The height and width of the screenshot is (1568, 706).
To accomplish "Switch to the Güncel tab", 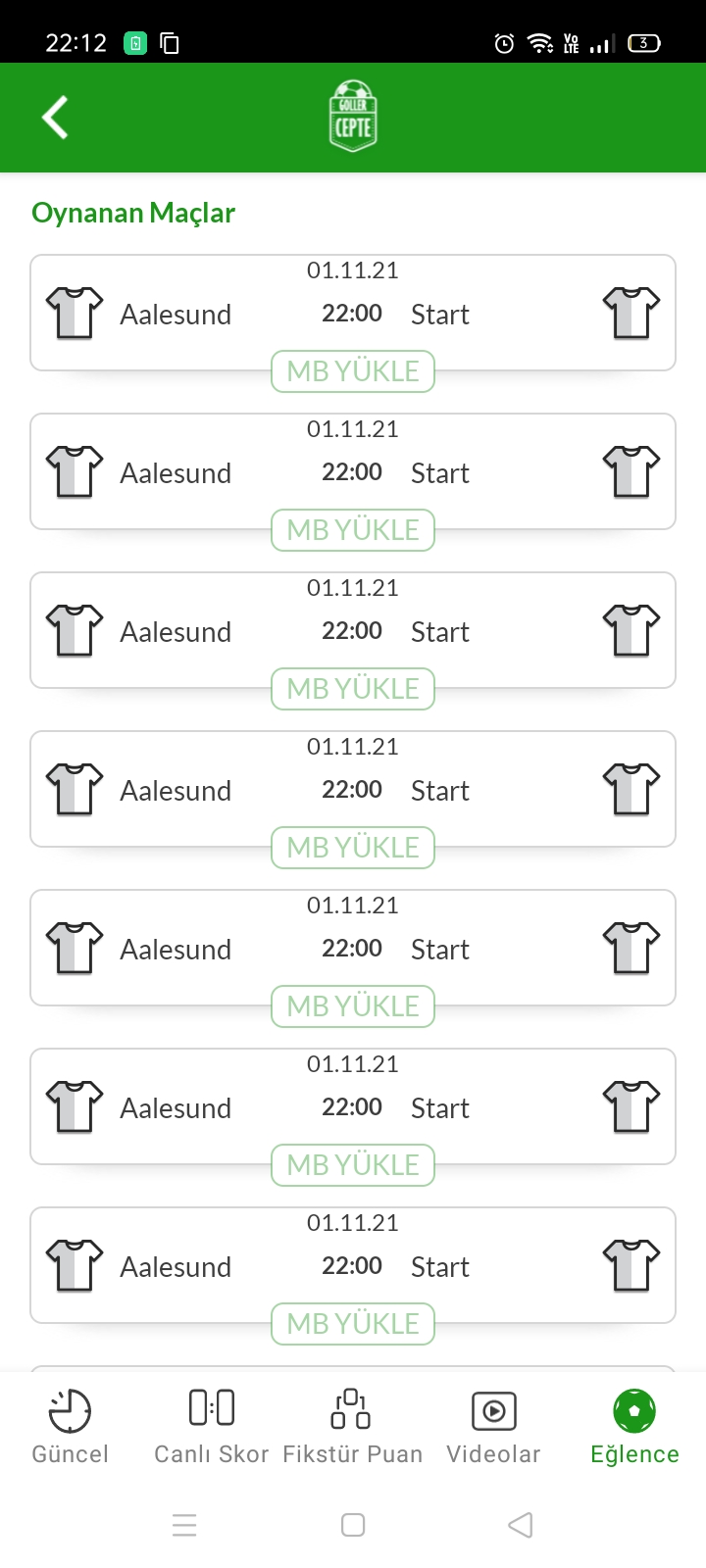I will (71, 1427).
